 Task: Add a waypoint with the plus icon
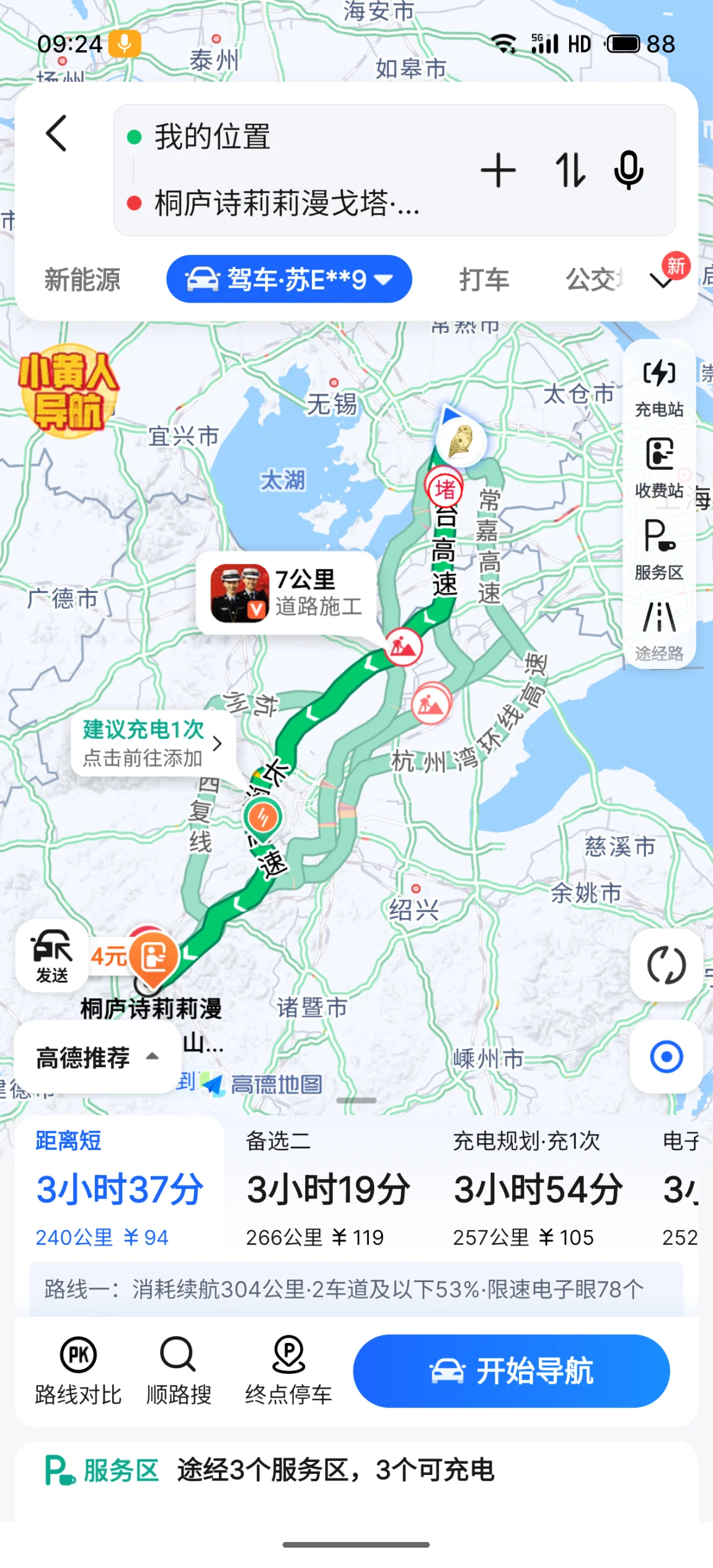[x=498, y=171]
